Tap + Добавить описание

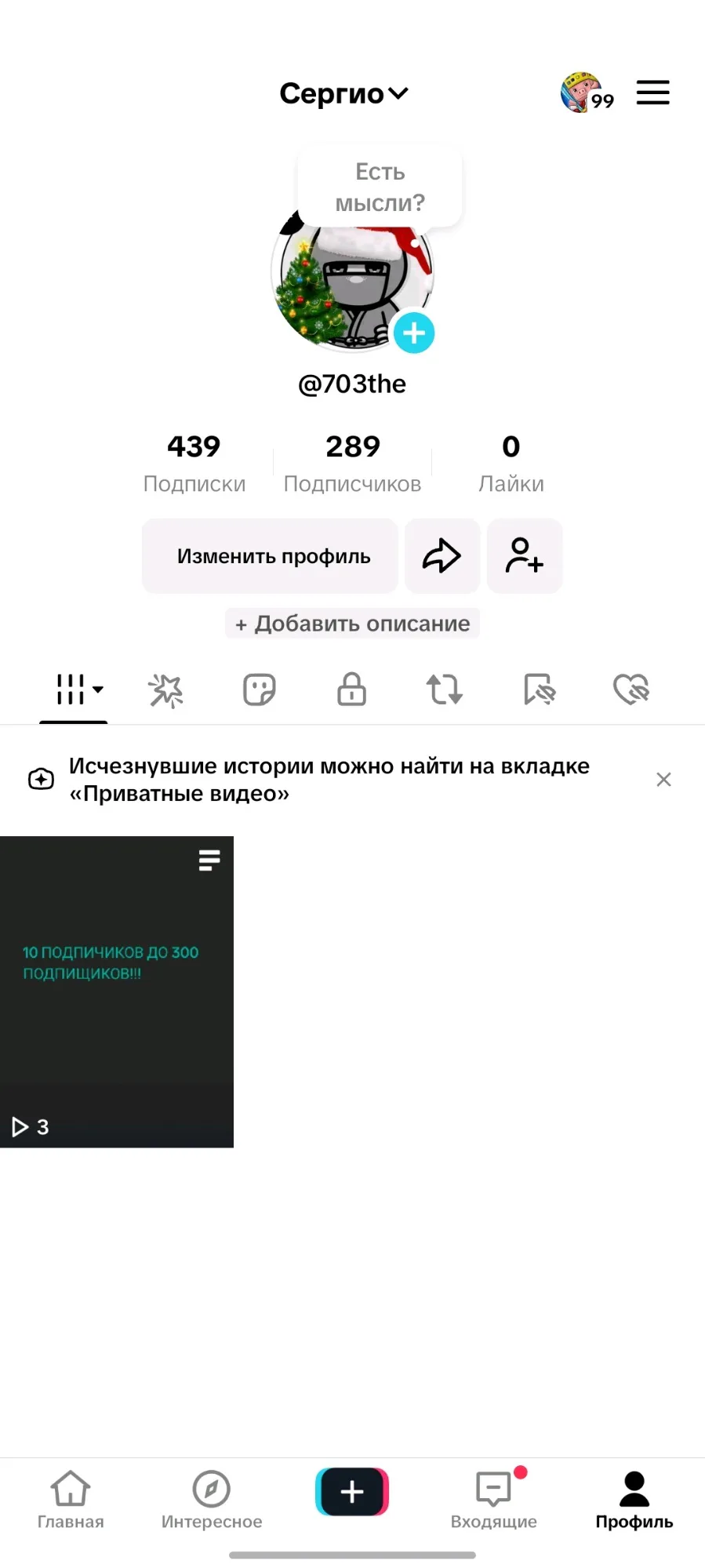coord(352,624)
